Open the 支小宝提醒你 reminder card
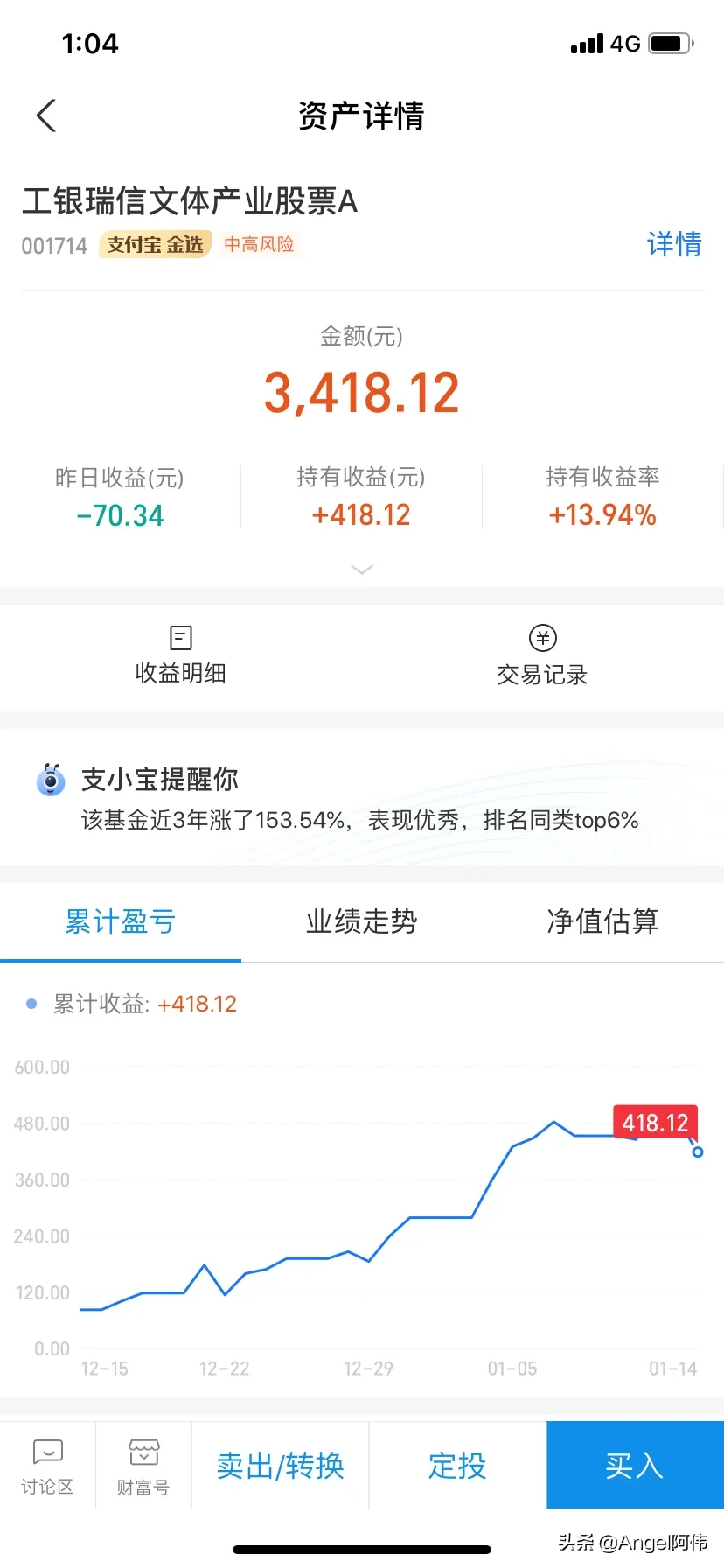Viewport: 724px width, 1568px height. coord(362,797)
